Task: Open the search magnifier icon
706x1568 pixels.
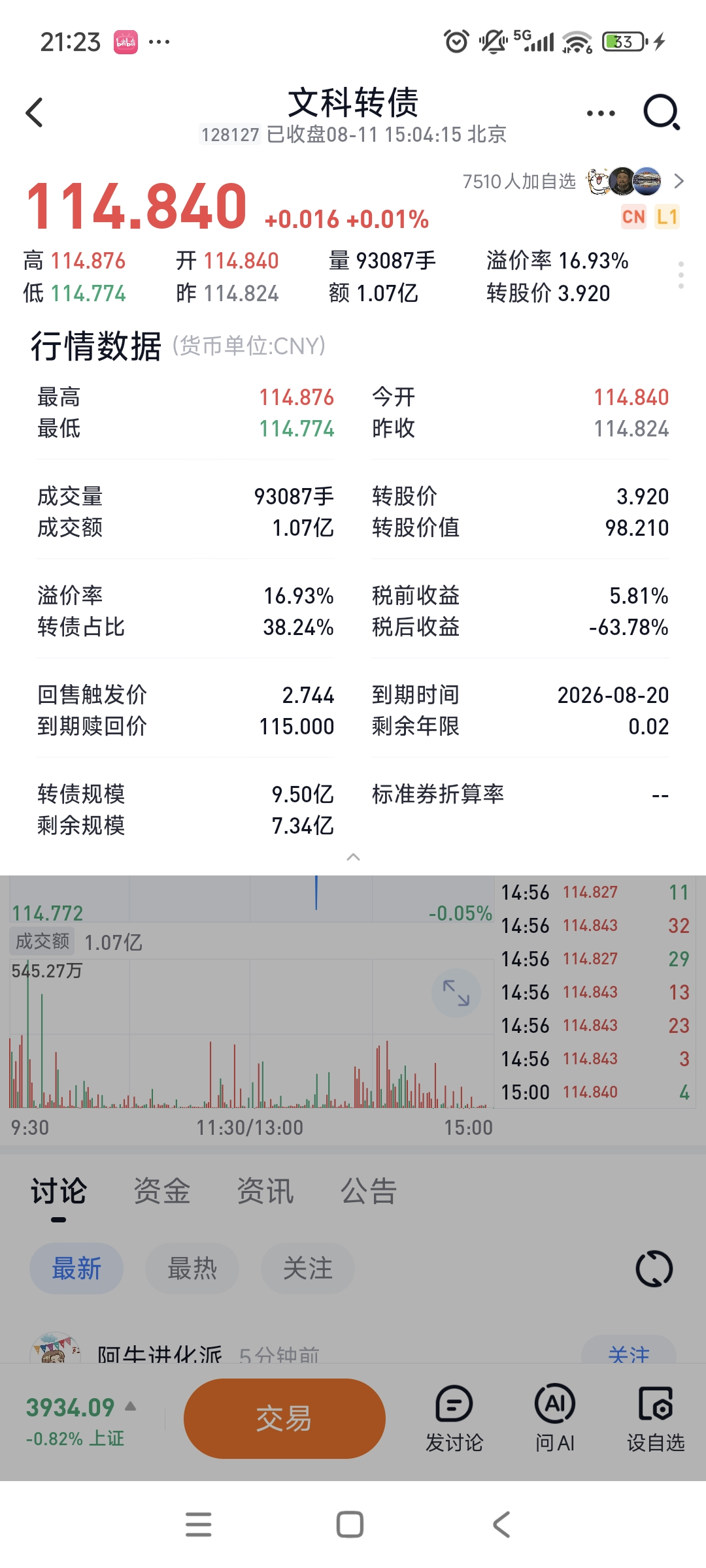Action: pyautogui.click(x=662, y=112)
